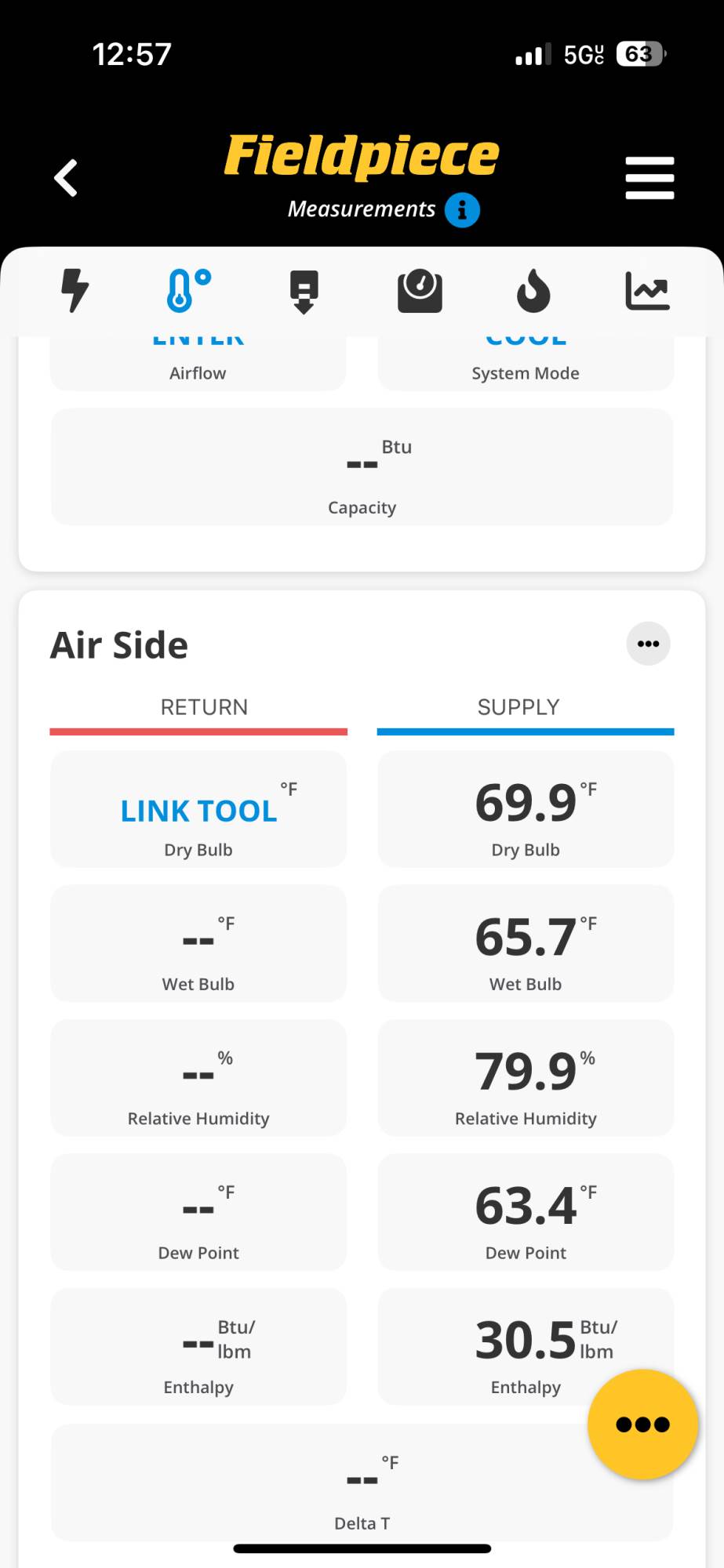Screen dimensions: 724x1568
Task: Select the thermometer temperature tab
Action: coord(188,291)
